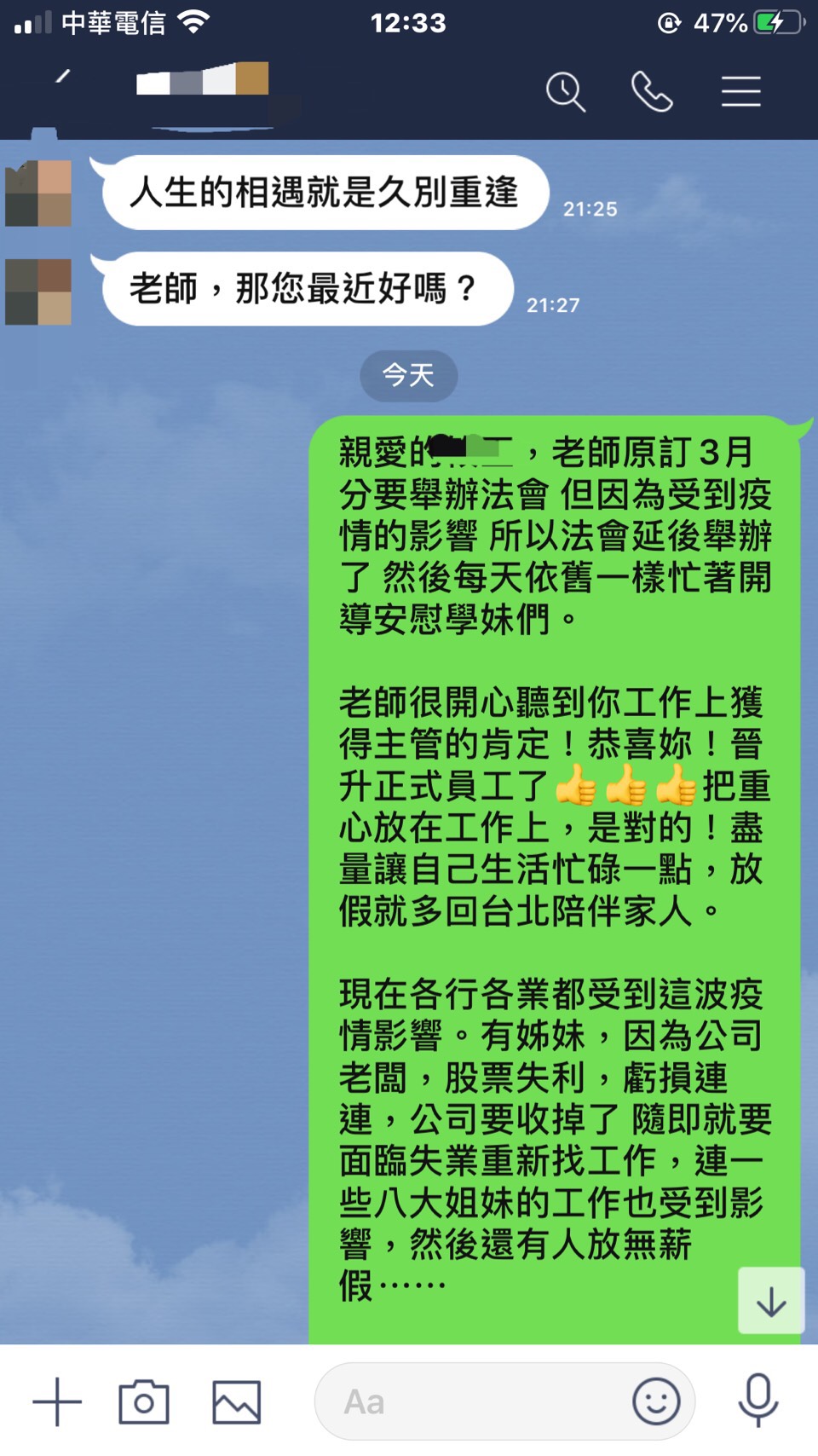This screenshot has width=818, height=1456.
Task: Start a voice call
Action: [652, 91]
